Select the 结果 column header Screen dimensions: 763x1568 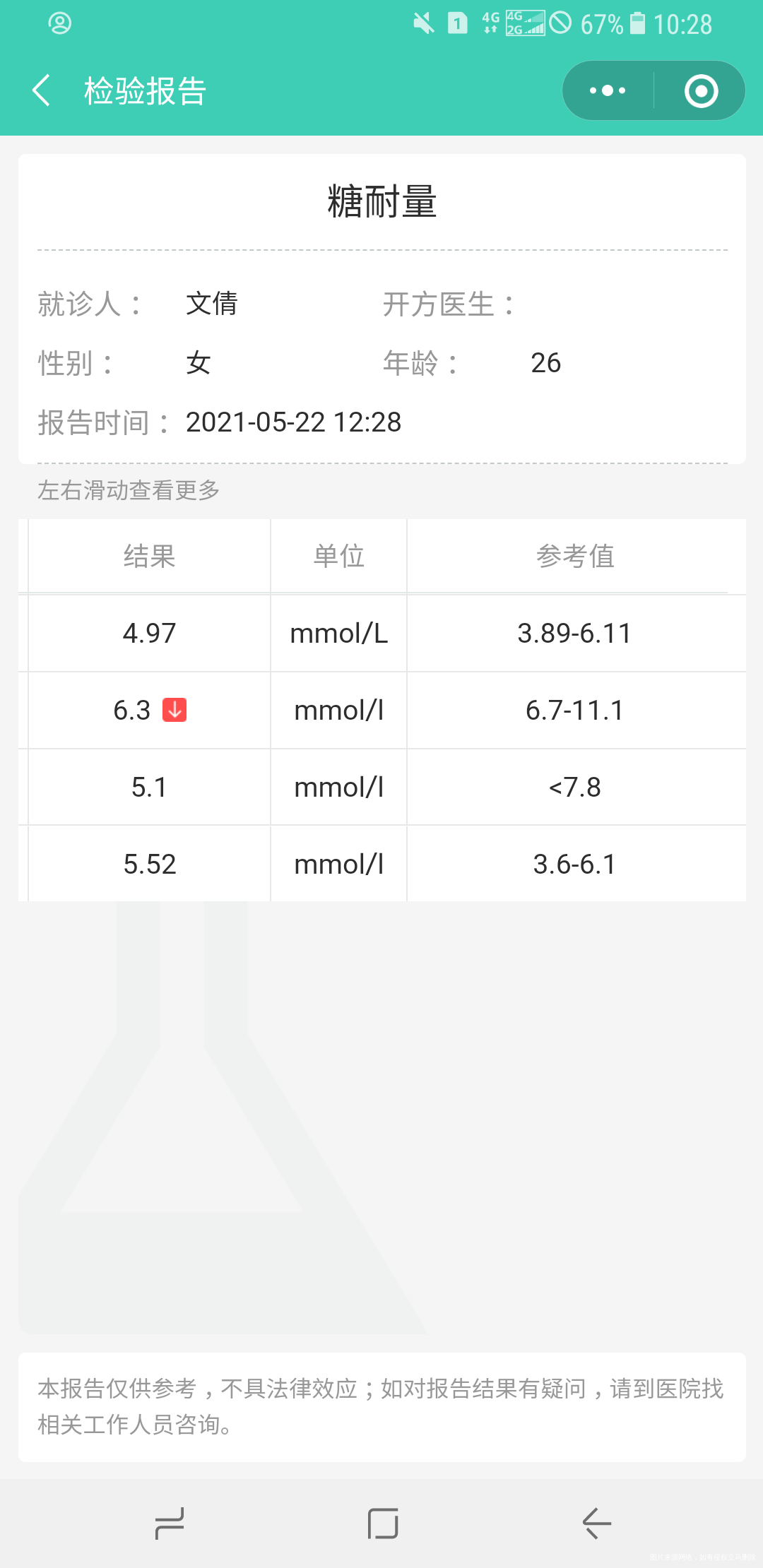pos(148,556)
